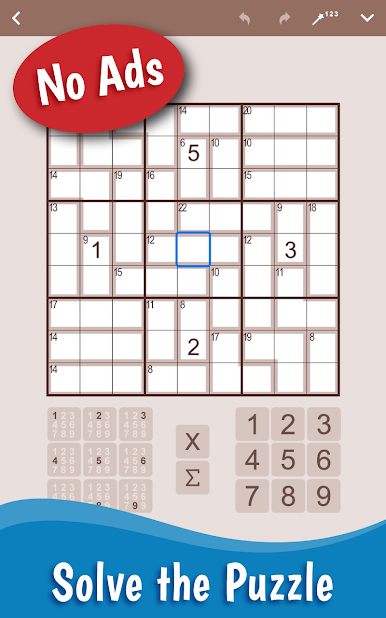
Task: Enter digit 4 from the number pad
Action: 252,460
